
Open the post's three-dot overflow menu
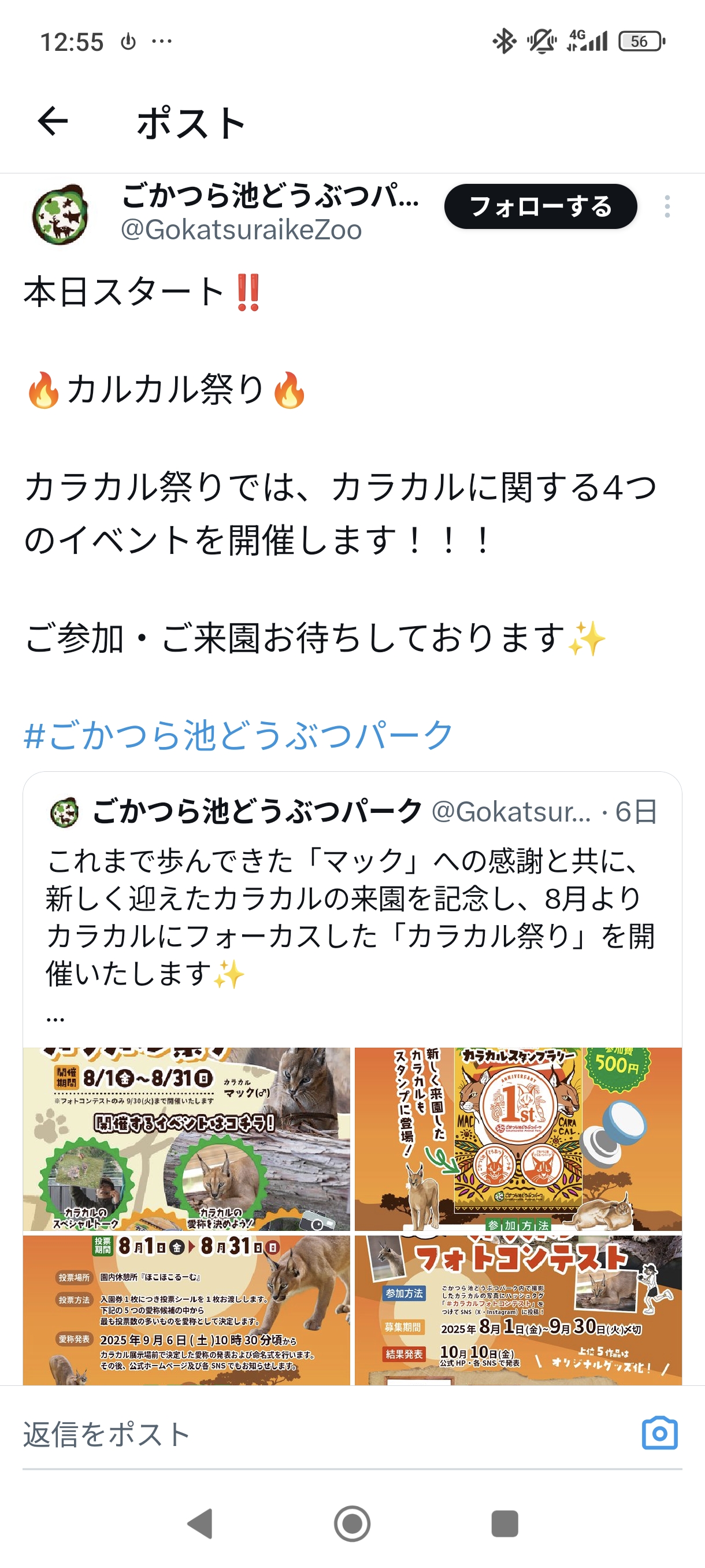667,206
